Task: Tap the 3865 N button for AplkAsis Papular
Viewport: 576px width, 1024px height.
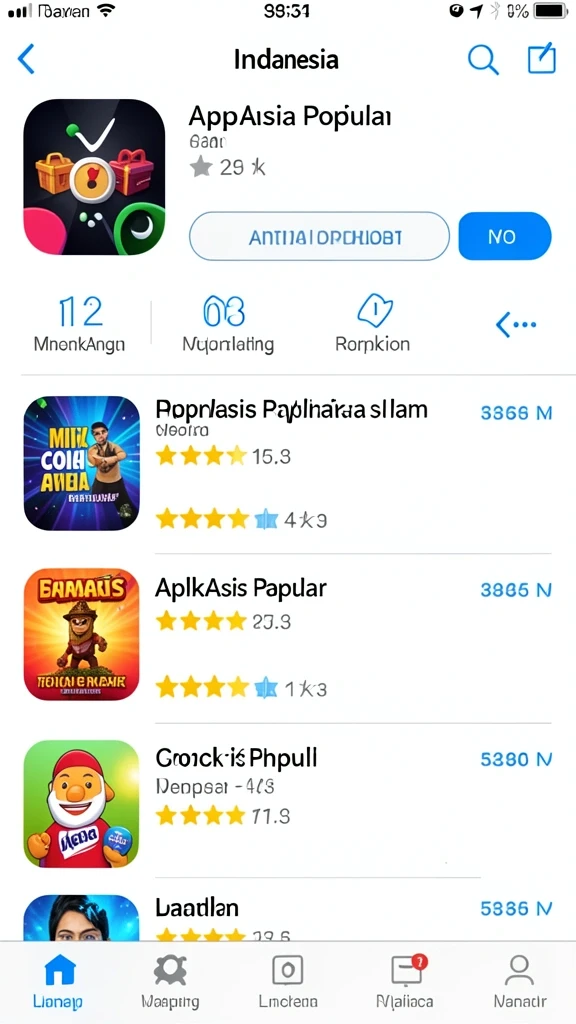Action: [x=517, y=590]
